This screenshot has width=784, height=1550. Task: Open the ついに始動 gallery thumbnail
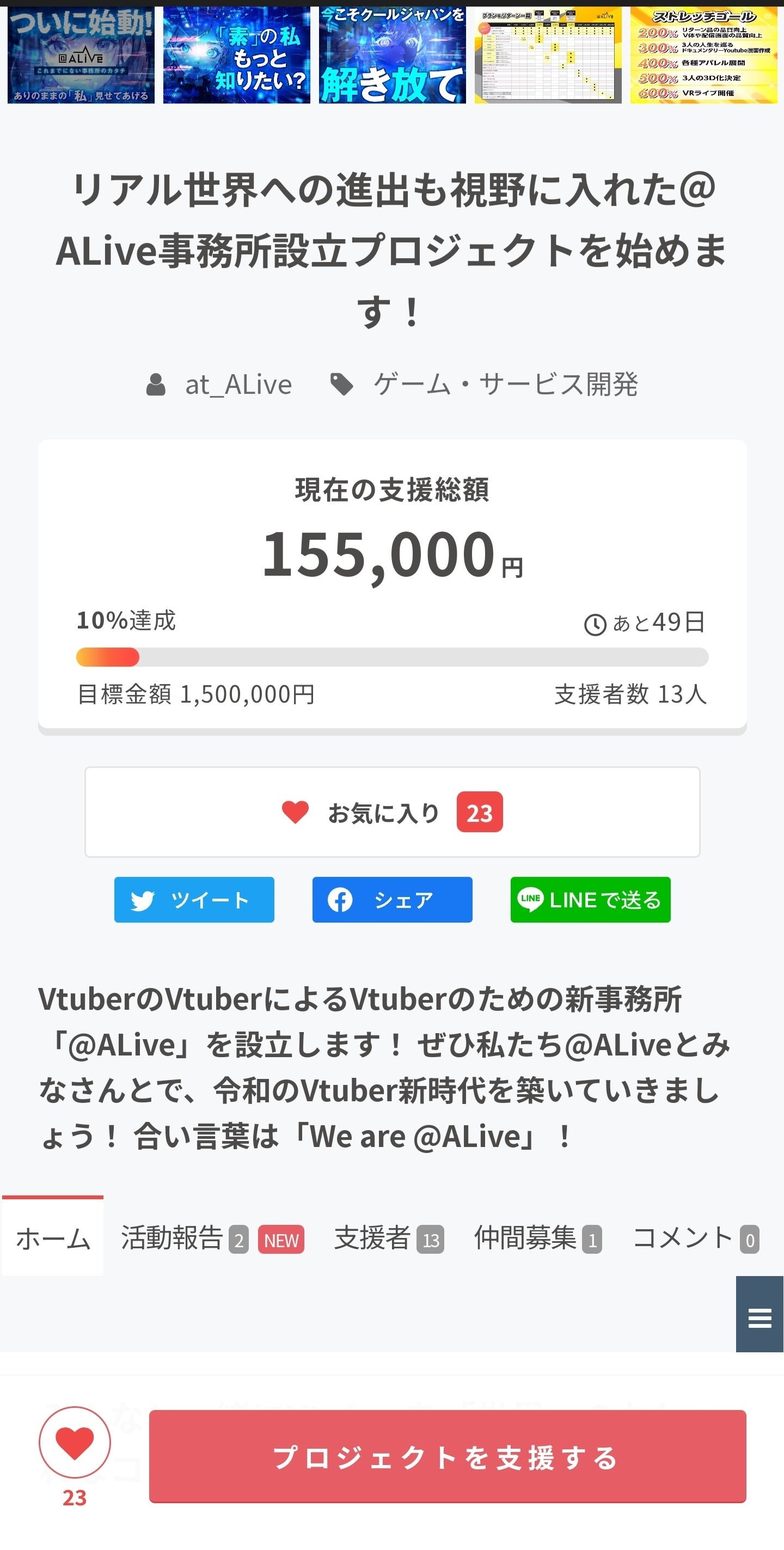pos(81,55)
